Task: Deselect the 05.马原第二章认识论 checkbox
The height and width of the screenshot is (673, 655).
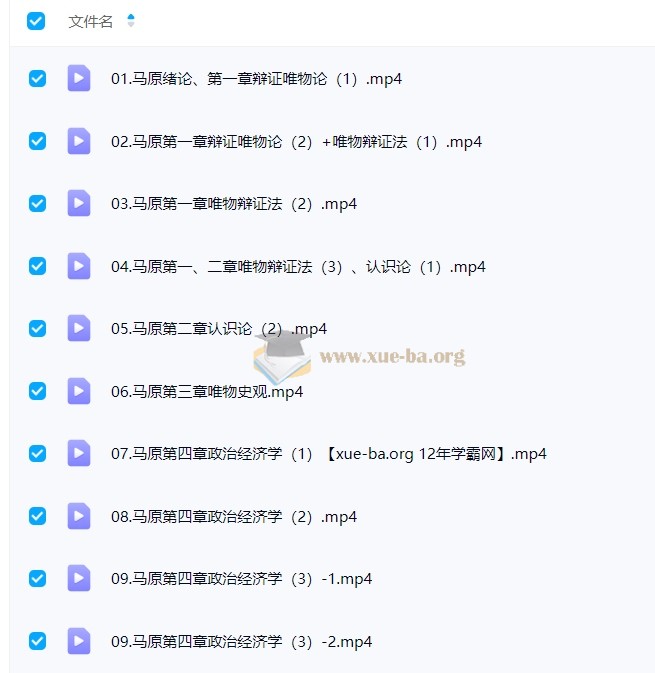Action: (37, 328)
